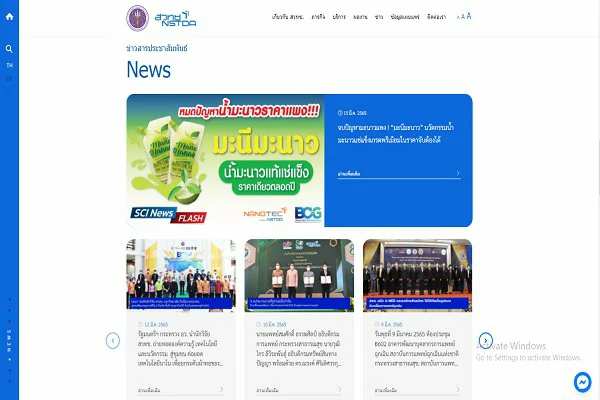Open the search icon in sidebar
This screenshot has width=600, height=400.
pyautogui.click(x=9, y=49)
